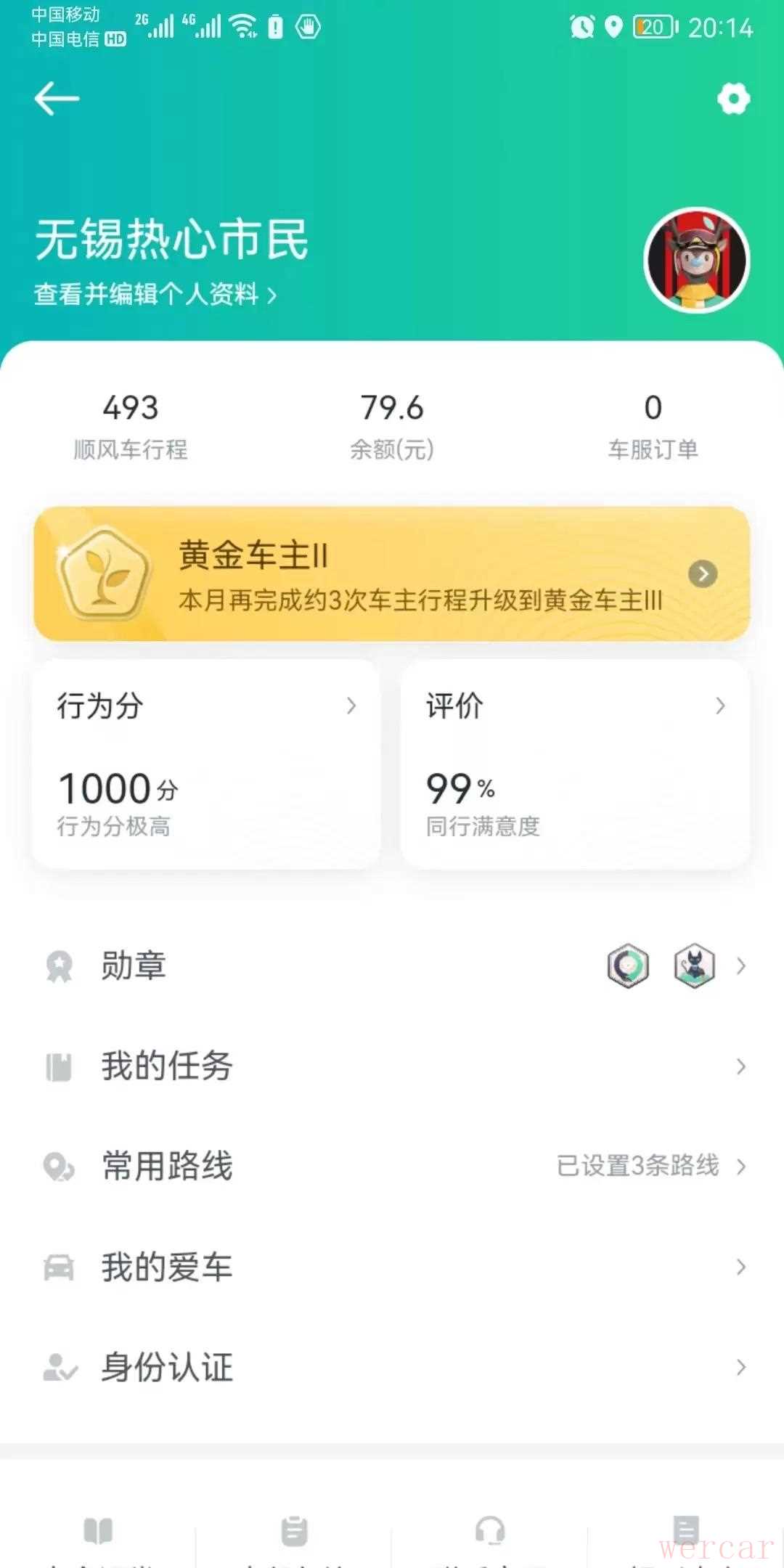The width and height of the screenshot is (784, 1568).
Task: Open 我的爱车 vehicle row
Action: coord(392,1267)
